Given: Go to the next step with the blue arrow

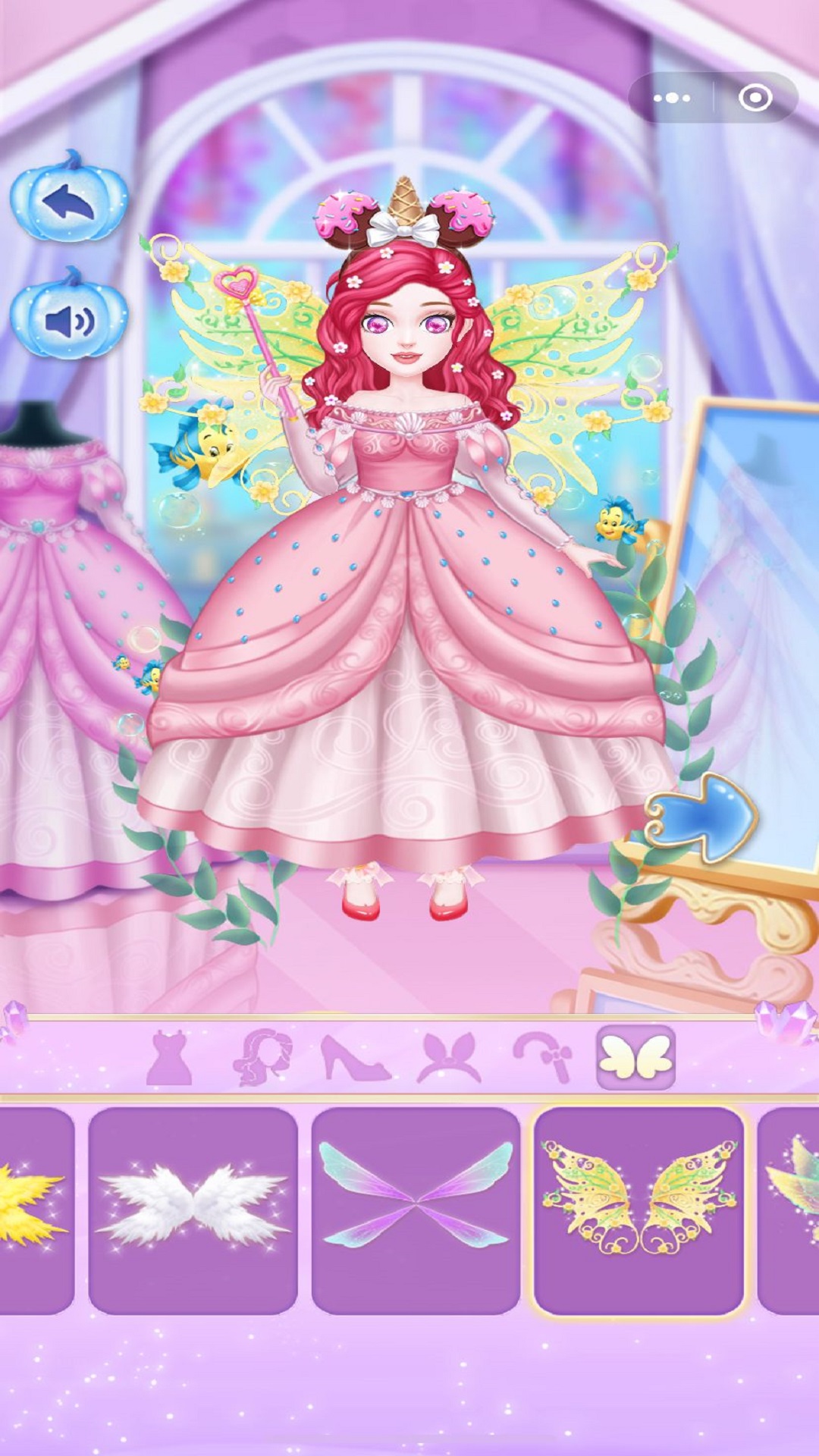Looking at the screenshot, I should coord(701,817).
